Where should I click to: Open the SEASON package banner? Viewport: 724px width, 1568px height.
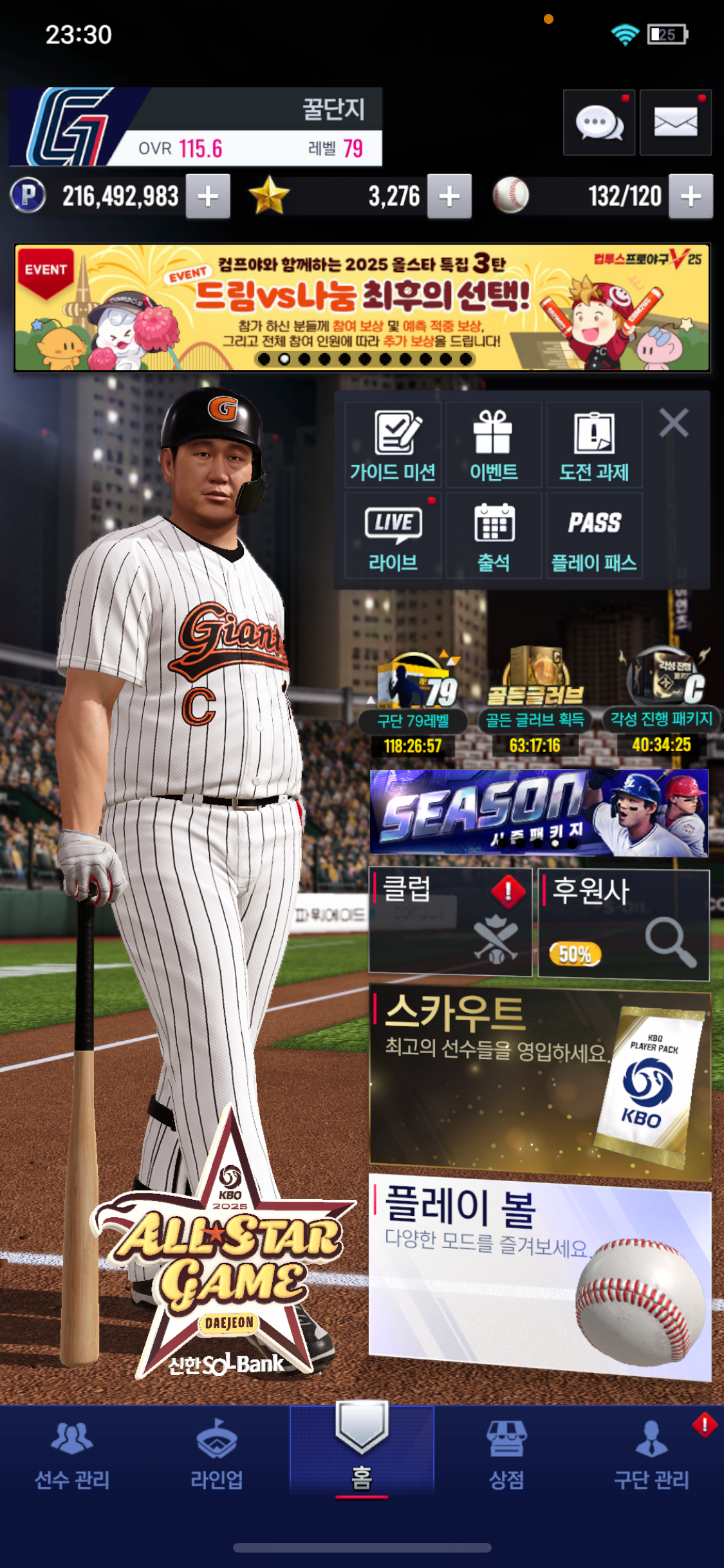pyautogui.click(x=539, y=812)
